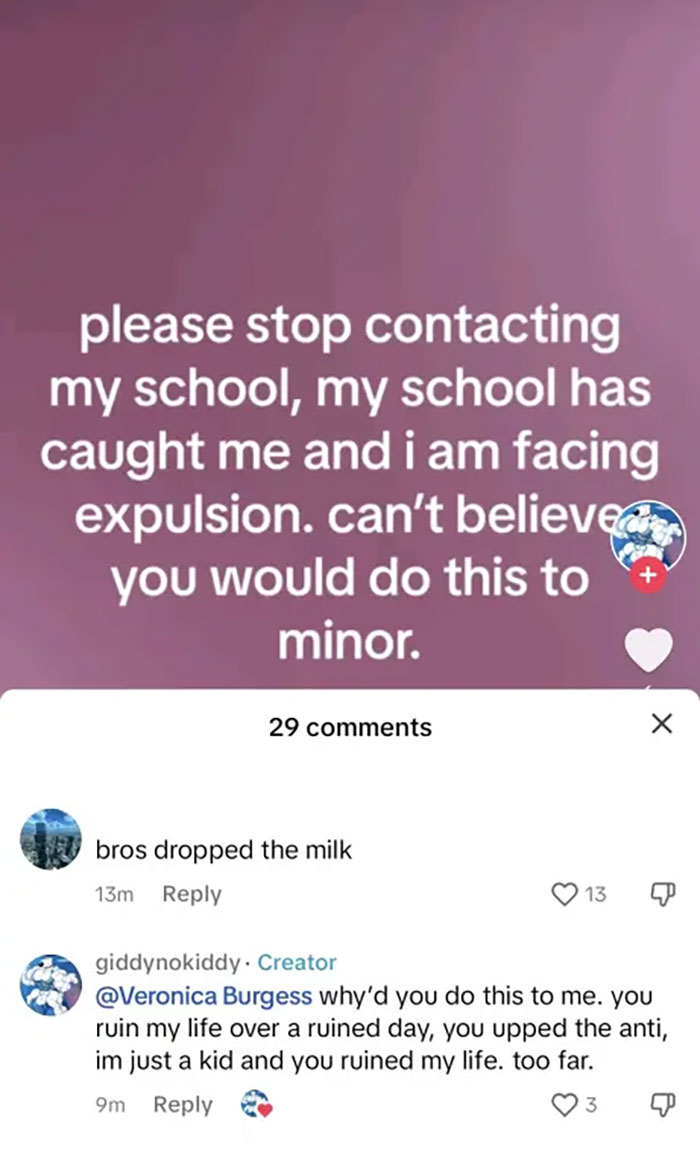Open giddynokiddy's profile from the comment

point(168,962)
